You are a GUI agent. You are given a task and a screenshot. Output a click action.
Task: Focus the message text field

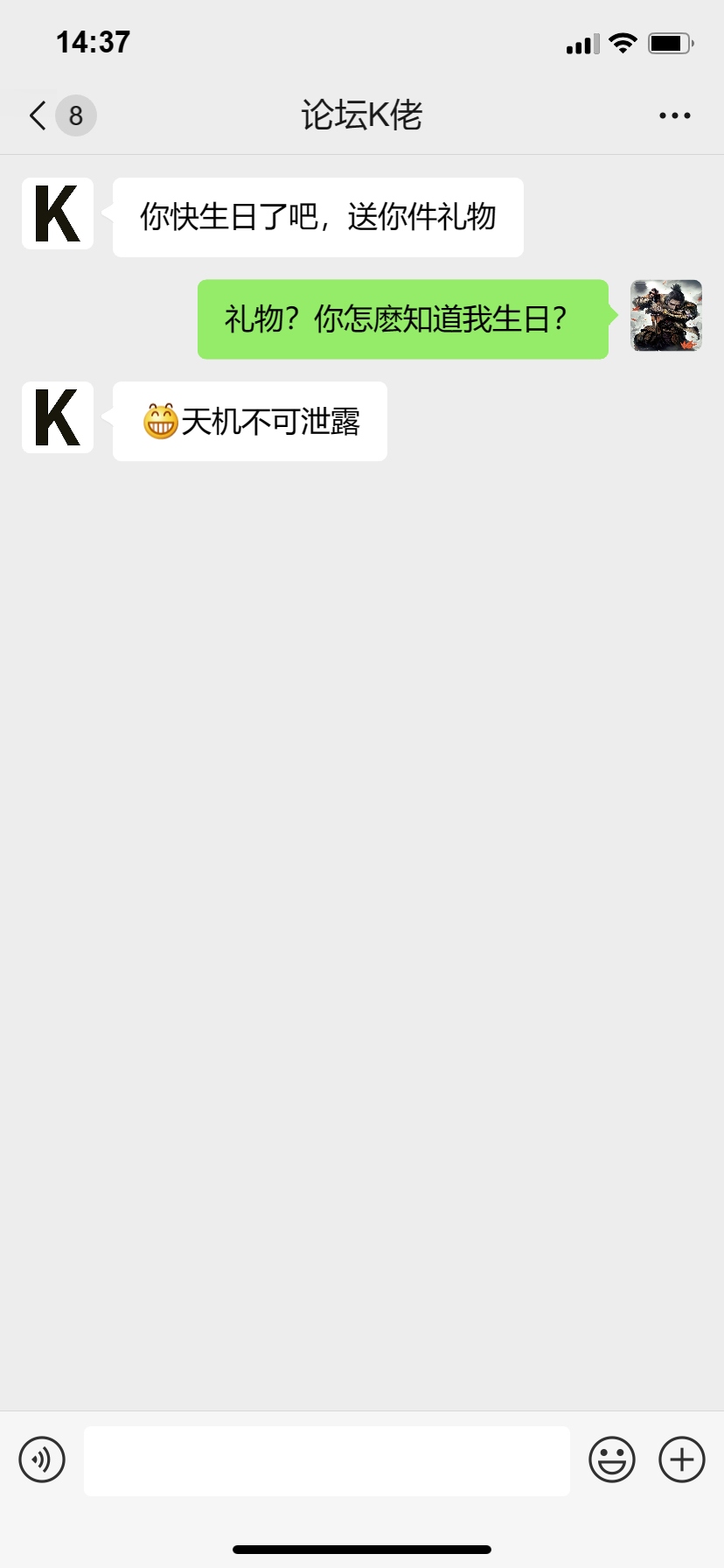[326, 1460]
